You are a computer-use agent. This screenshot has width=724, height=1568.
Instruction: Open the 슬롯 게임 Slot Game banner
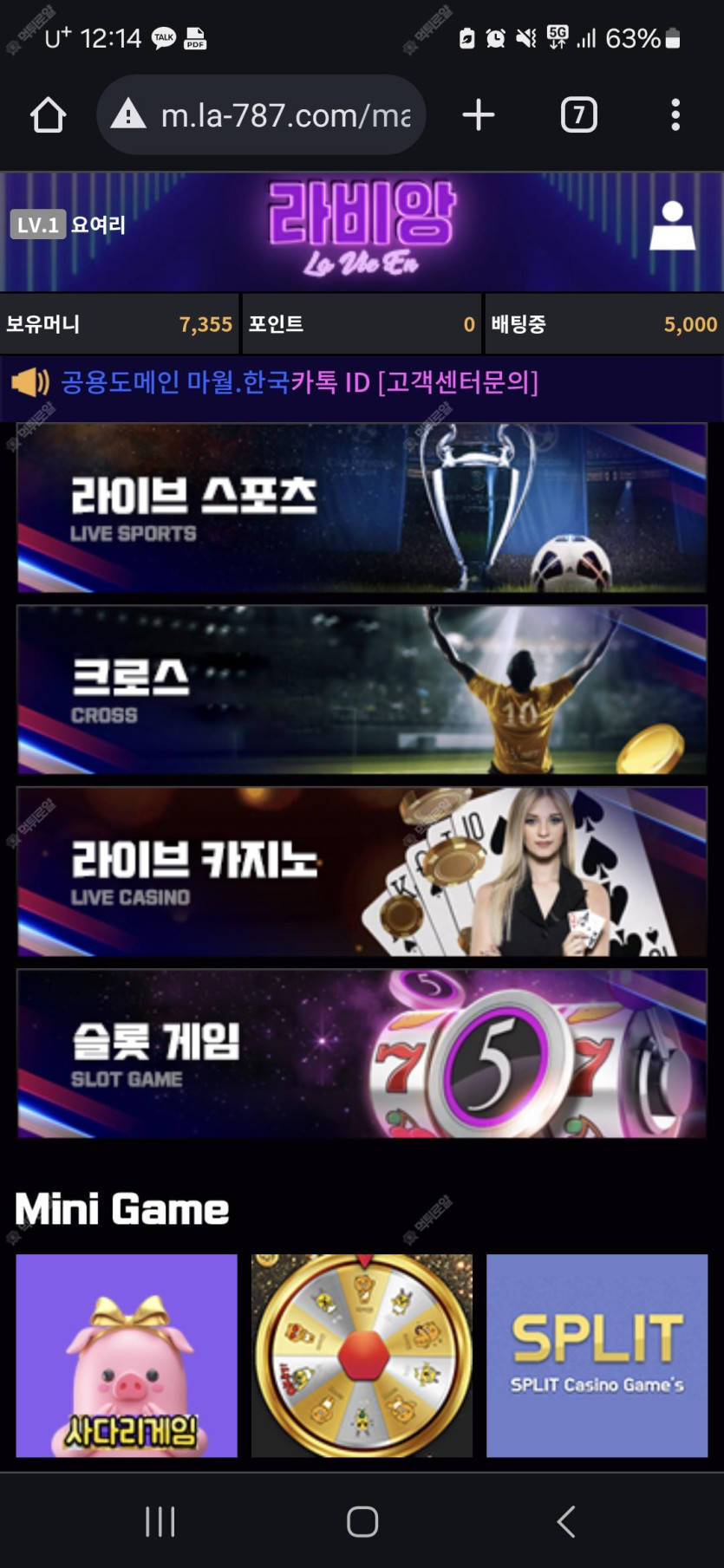pos(362,1054)
